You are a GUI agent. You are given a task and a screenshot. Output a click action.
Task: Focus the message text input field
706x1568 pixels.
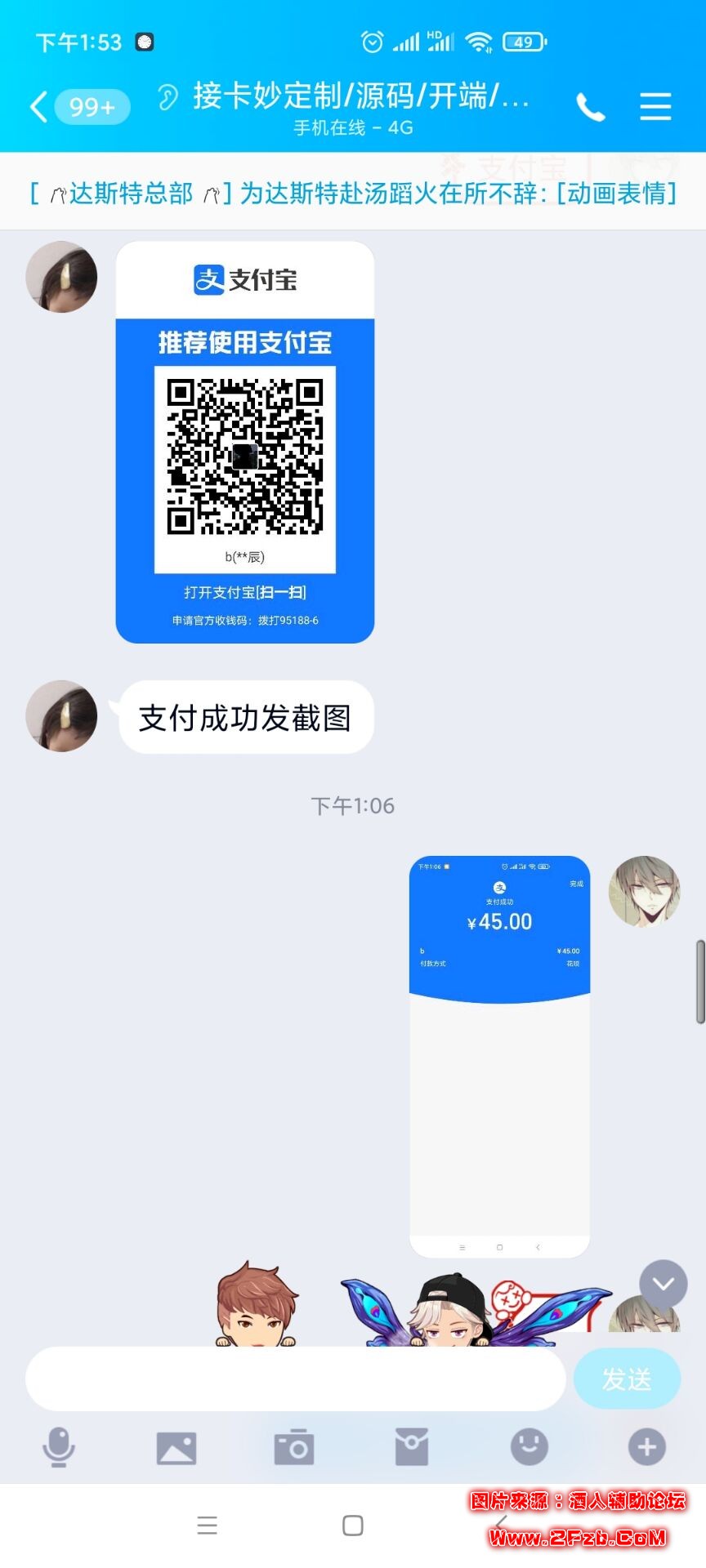295,1379
